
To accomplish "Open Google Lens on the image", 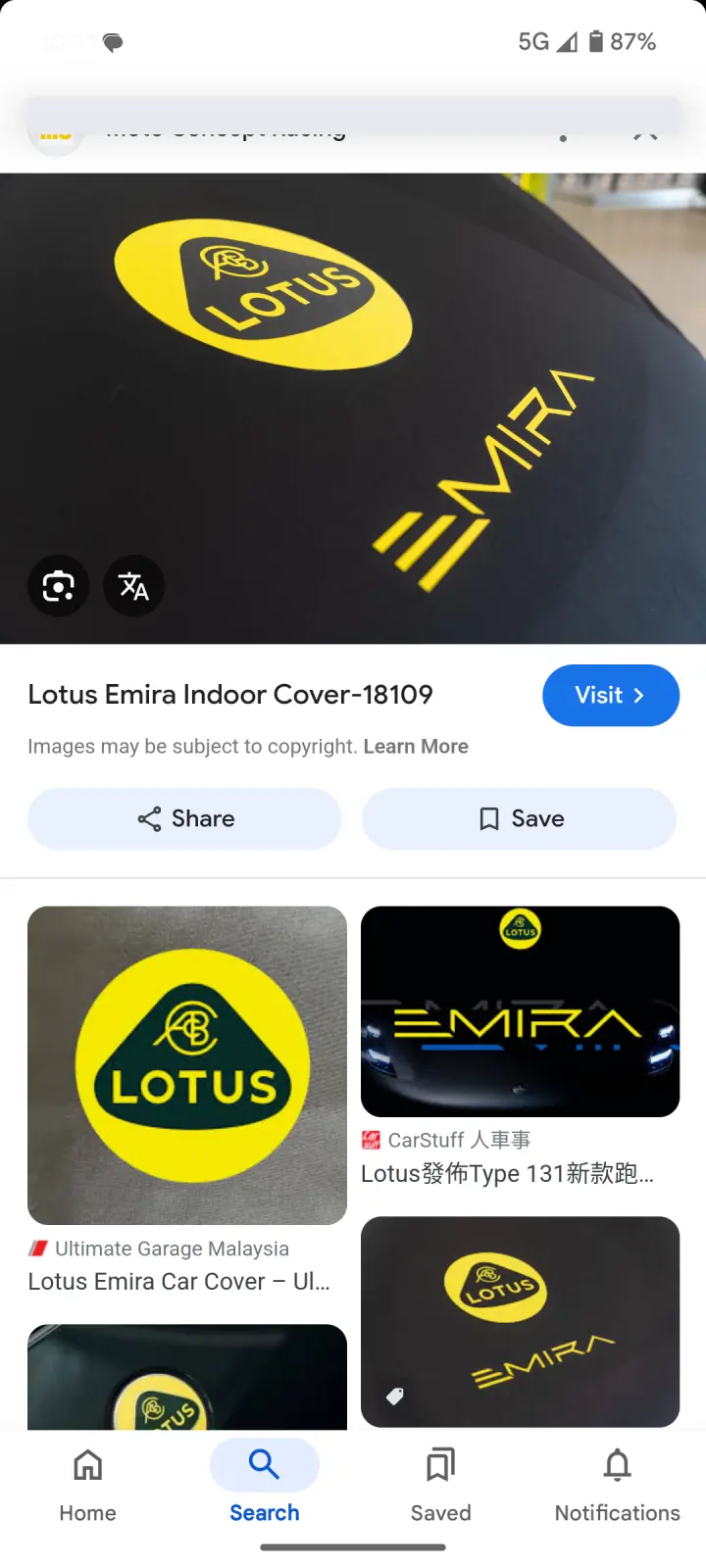I will [58, 586].
